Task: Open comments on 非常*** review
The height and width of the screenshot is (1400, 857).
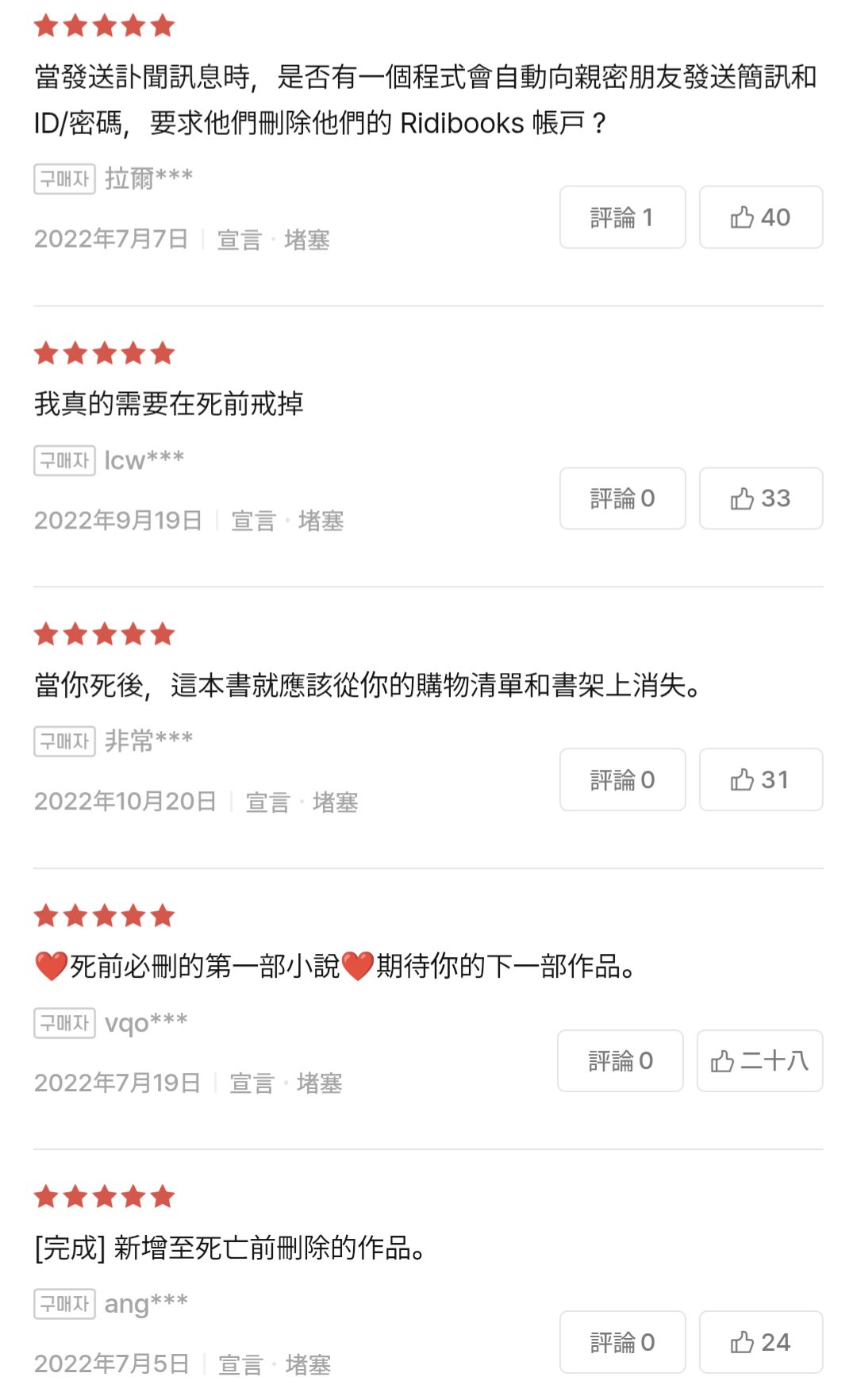Action: (622, 779)
